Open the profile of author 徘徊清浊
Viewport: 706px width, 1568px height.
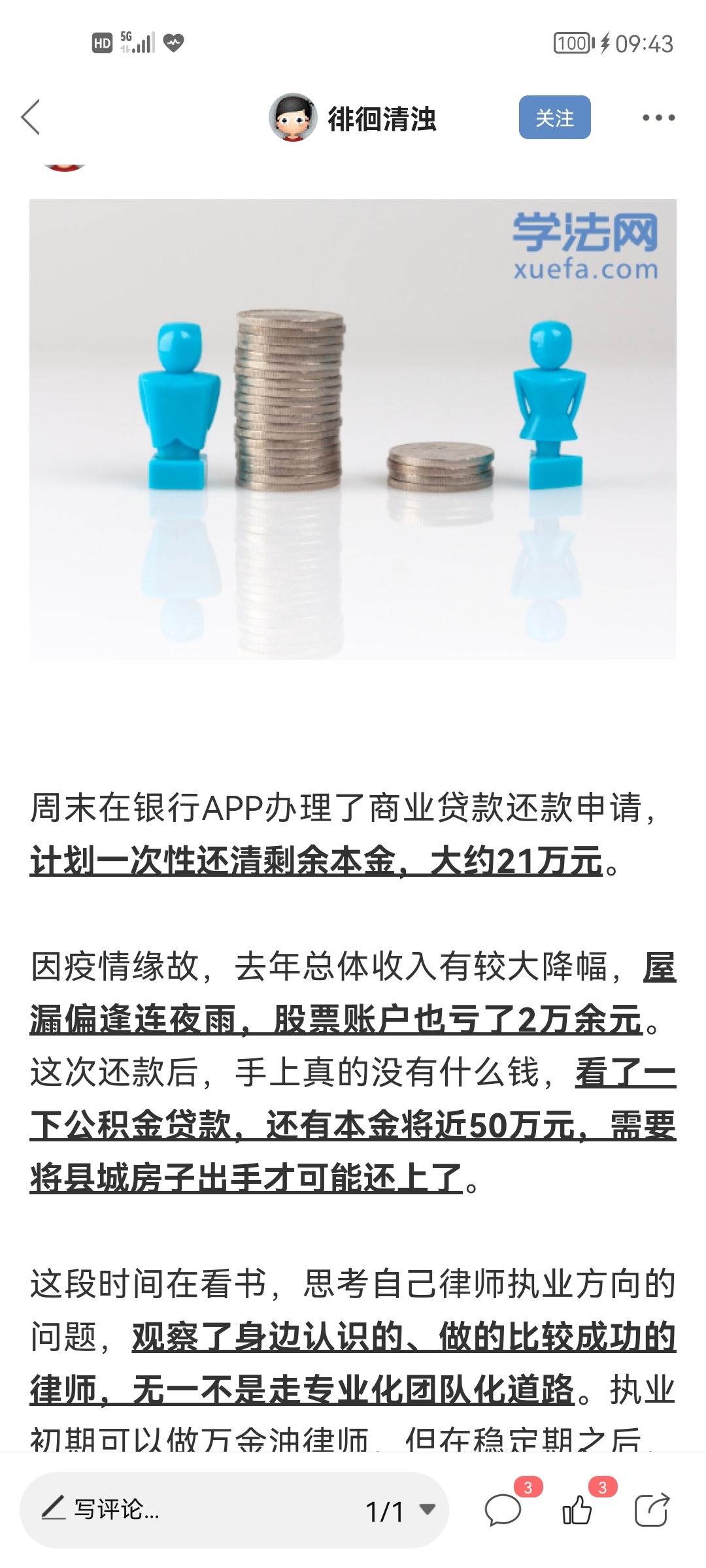[353, 118]
